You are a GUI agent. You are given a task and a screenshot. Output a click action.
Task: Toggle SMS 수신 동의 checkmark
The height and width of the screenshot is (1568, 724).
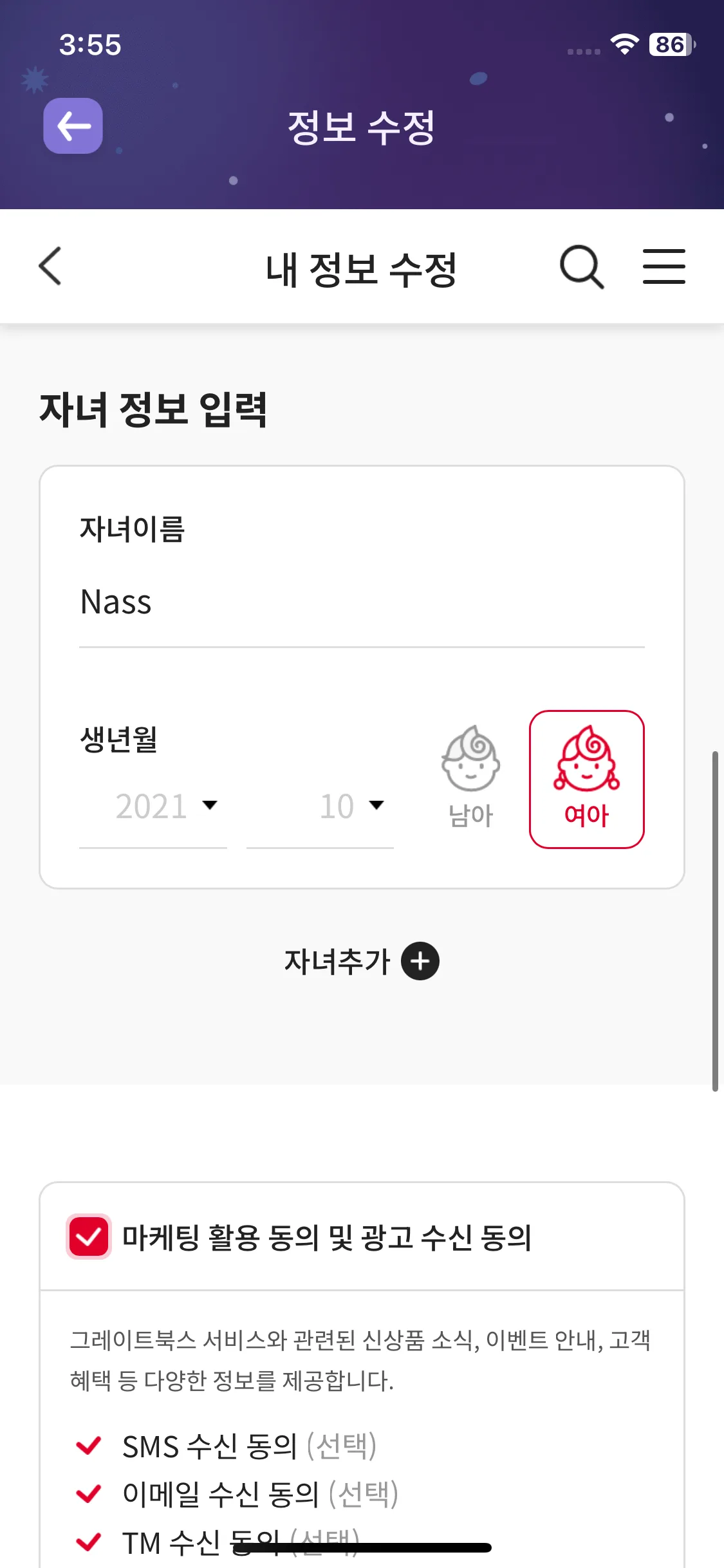89,1446
